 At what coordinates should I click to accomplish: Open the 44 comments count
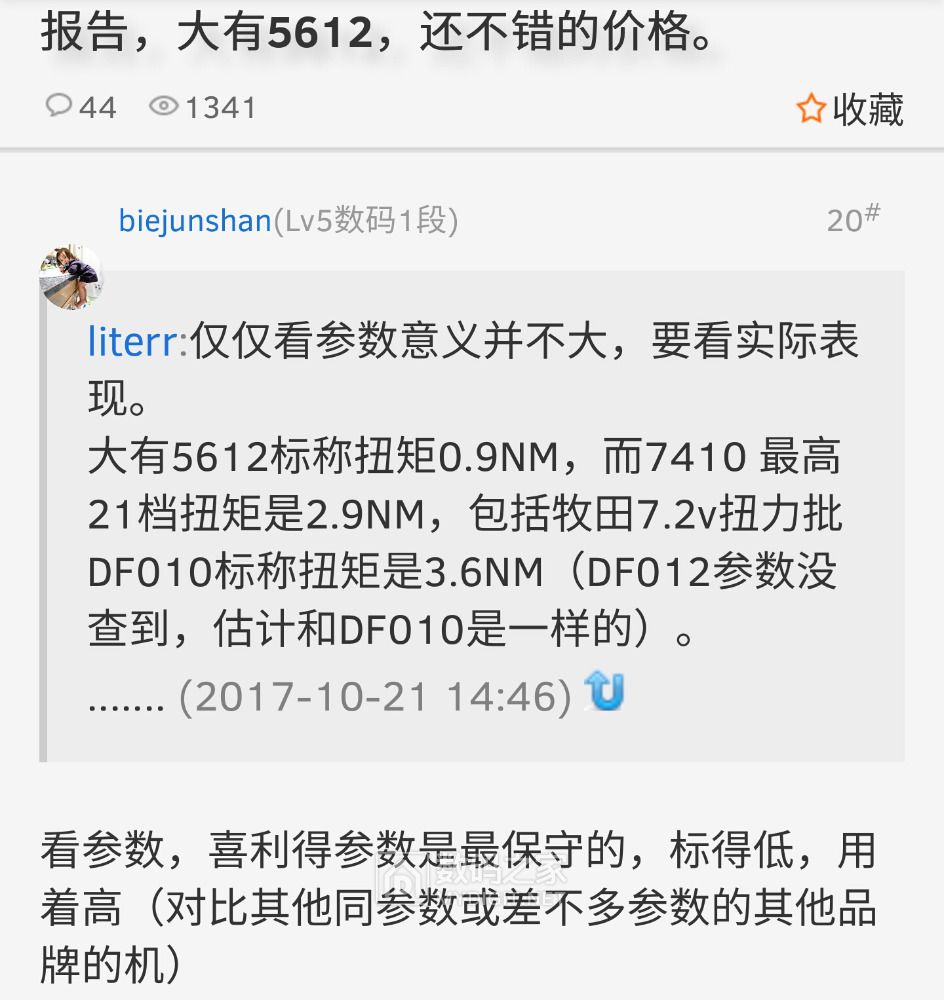pos(82,107)
